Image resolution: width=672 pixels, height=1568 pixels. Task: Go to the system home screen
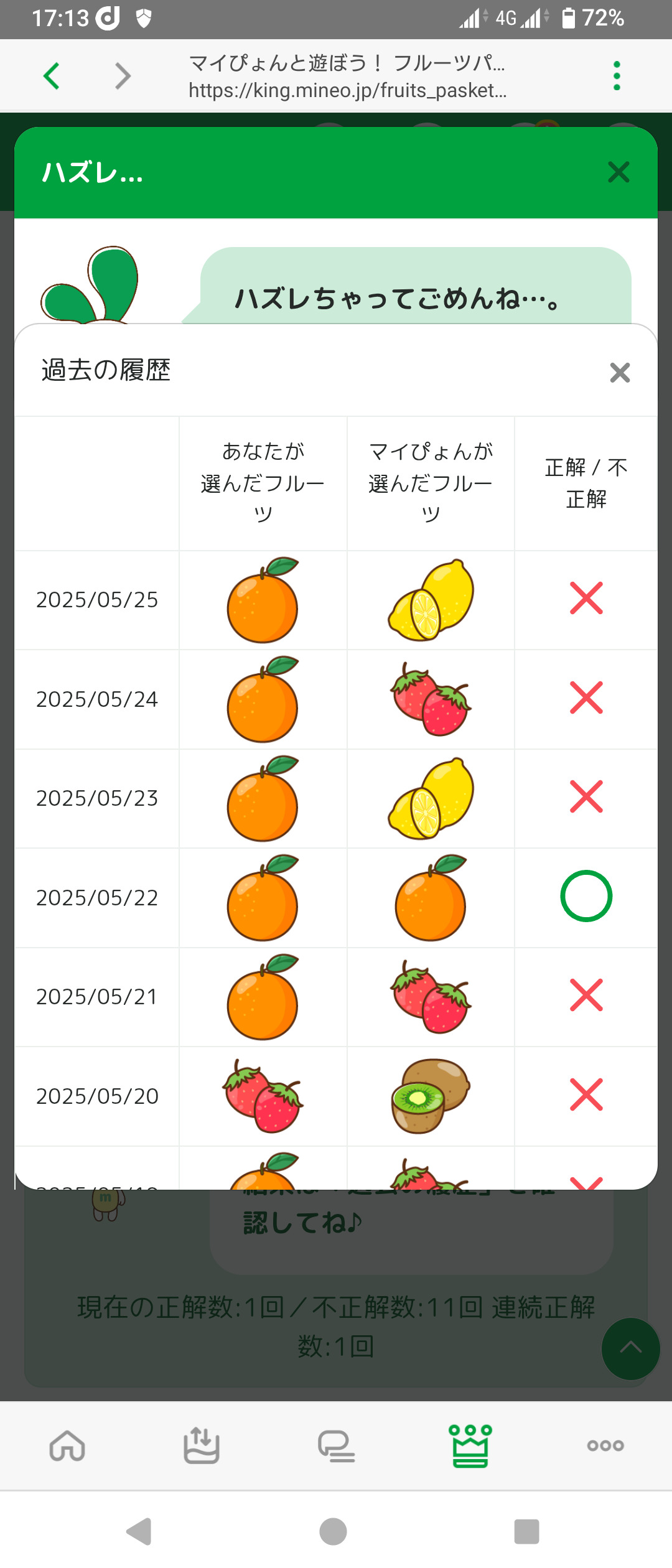pos(334,1531)
